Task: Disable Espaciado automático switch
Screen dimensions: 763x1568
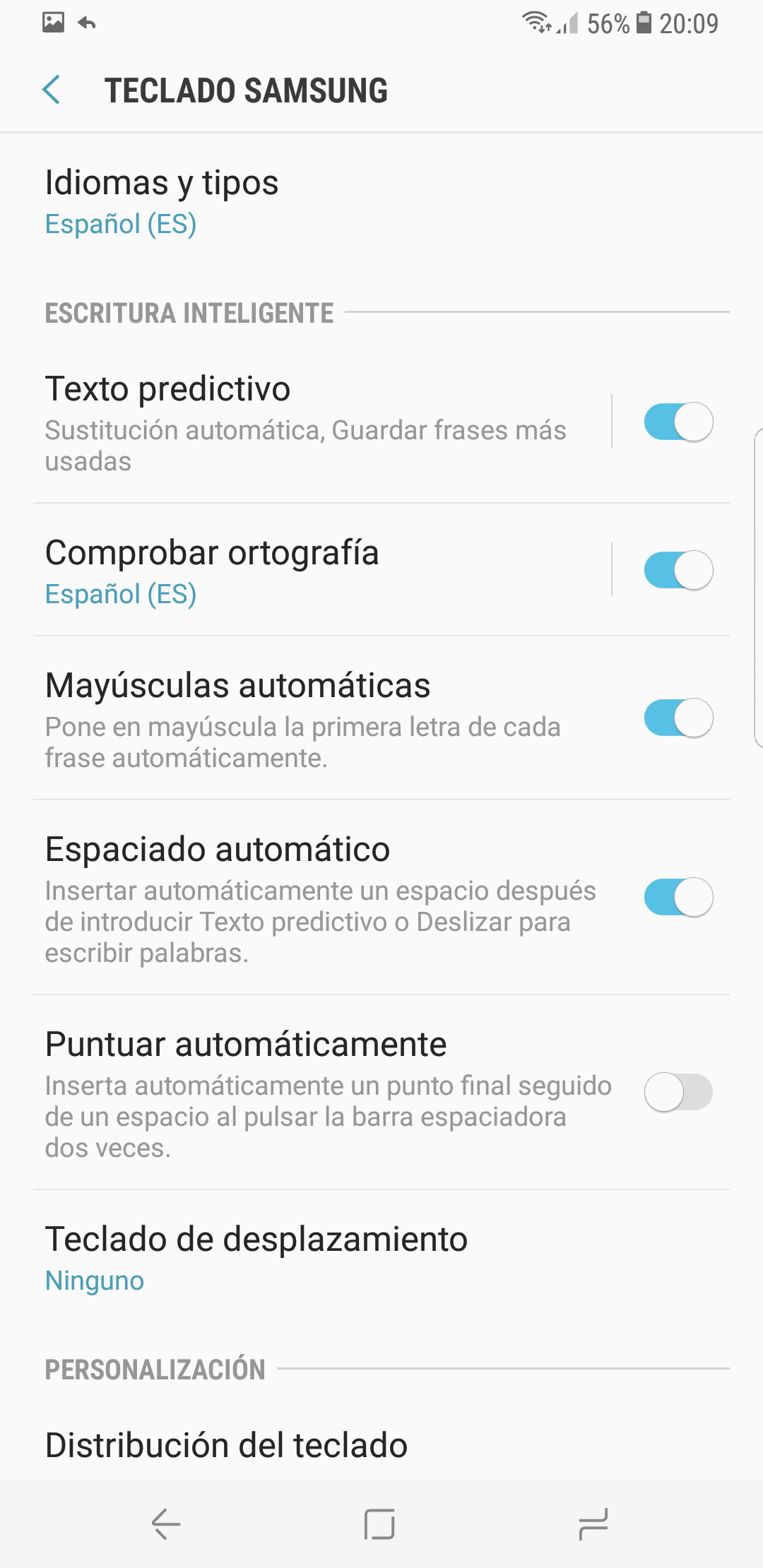Action: [678, 898]
